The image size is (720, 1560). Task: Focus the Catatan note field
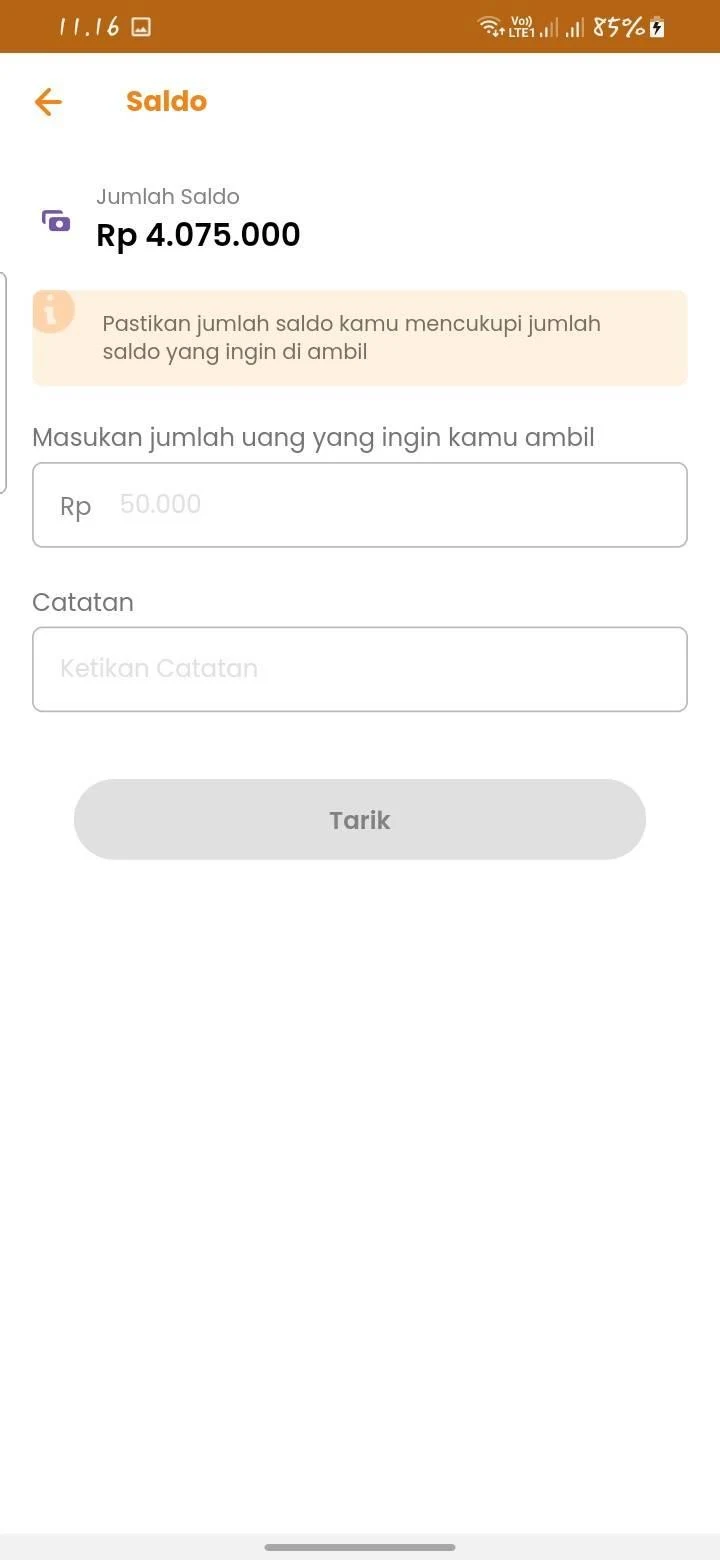tap(360, 669)
